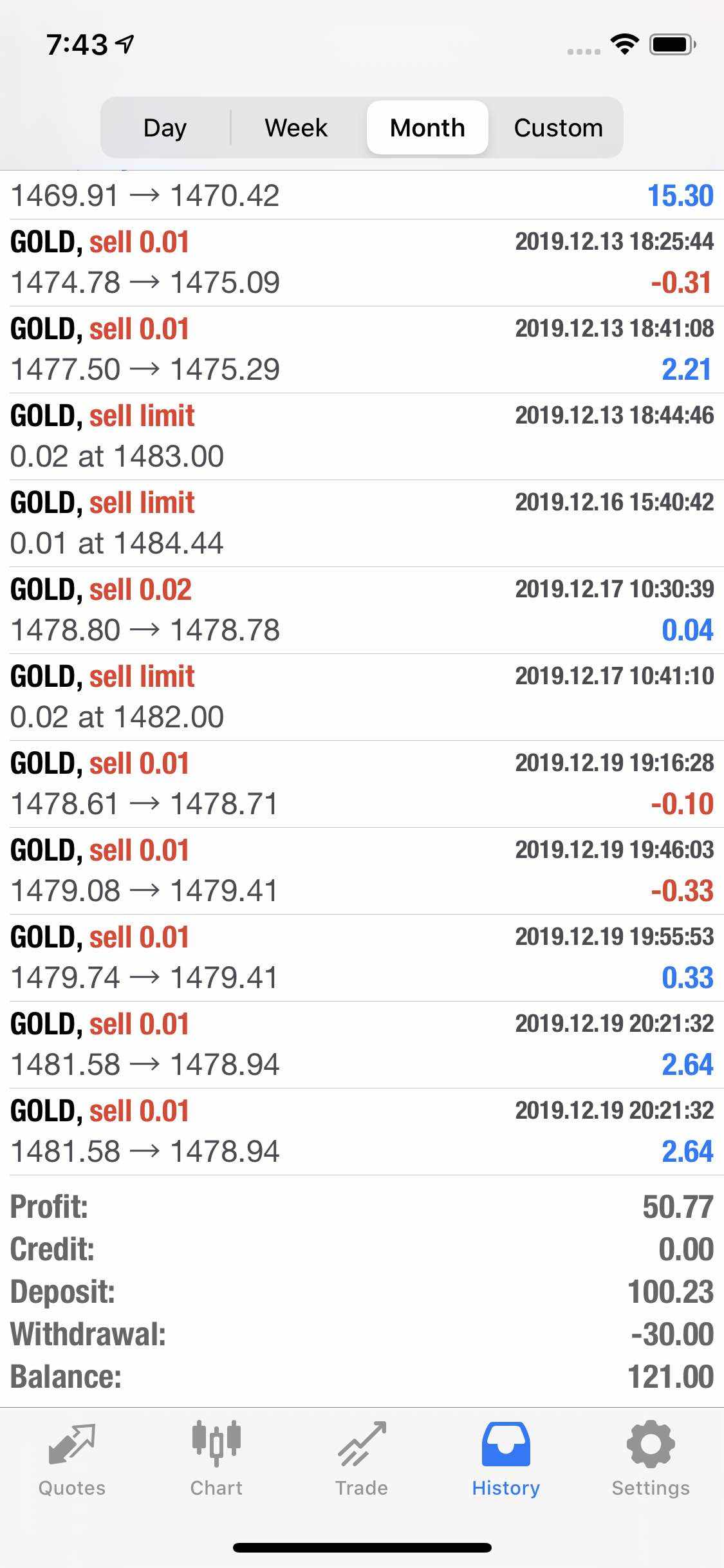This screenshot has height=1568, width=724.
Task: Select the Month period filter
Action: point(427,127)
